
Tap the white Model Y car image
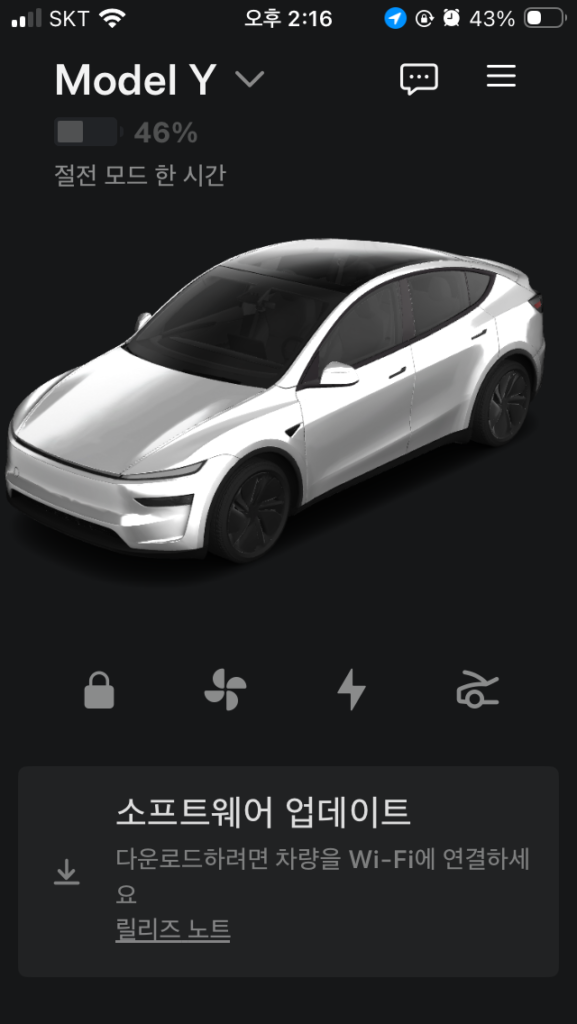[x=275, y=398]
